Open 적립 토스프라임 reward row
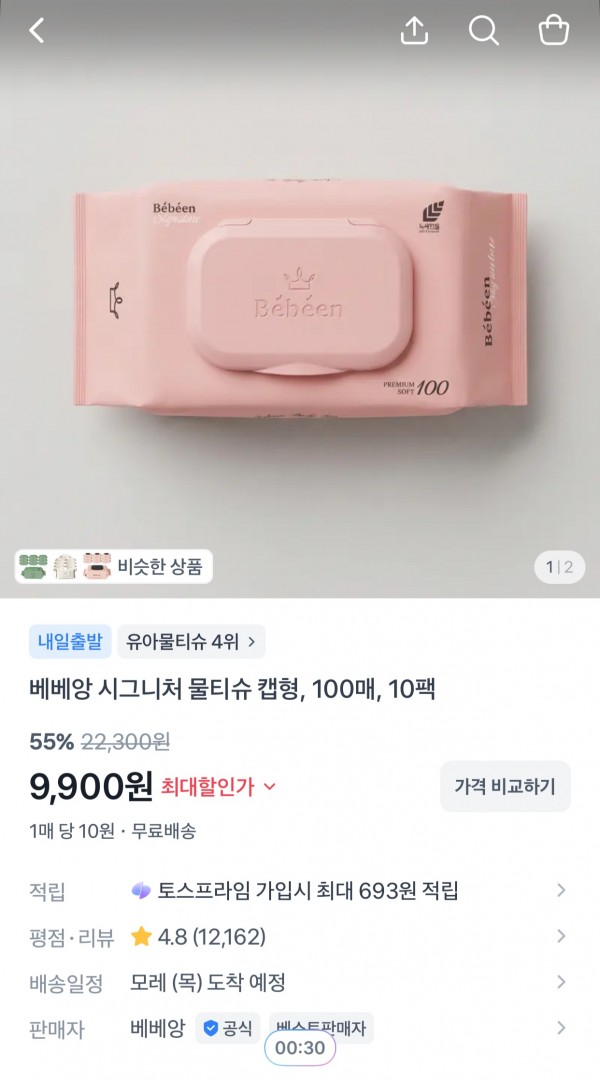The image size is (600, 1080). point(300,891)
